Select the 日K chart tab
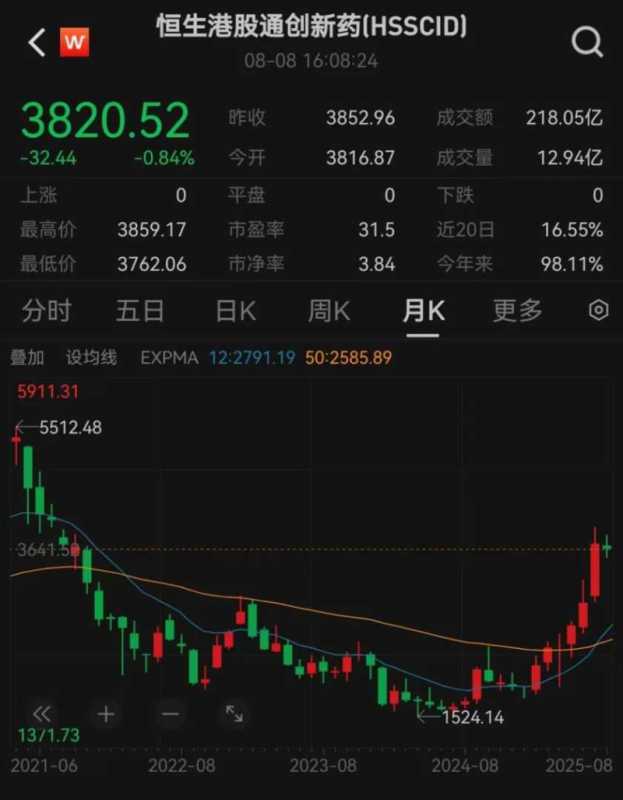The width and height of the screenshot is (623, 800). 235,311
